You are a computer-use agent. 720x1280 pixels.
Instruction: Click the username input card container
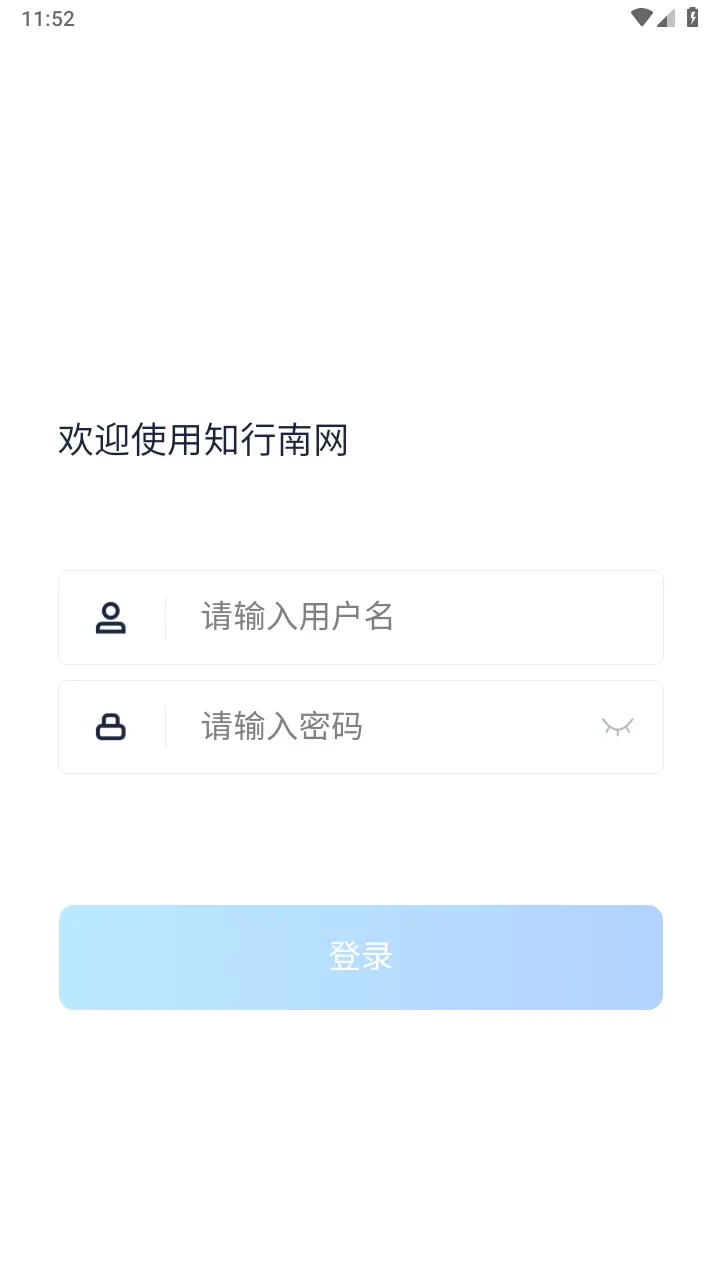coord(360,617)
